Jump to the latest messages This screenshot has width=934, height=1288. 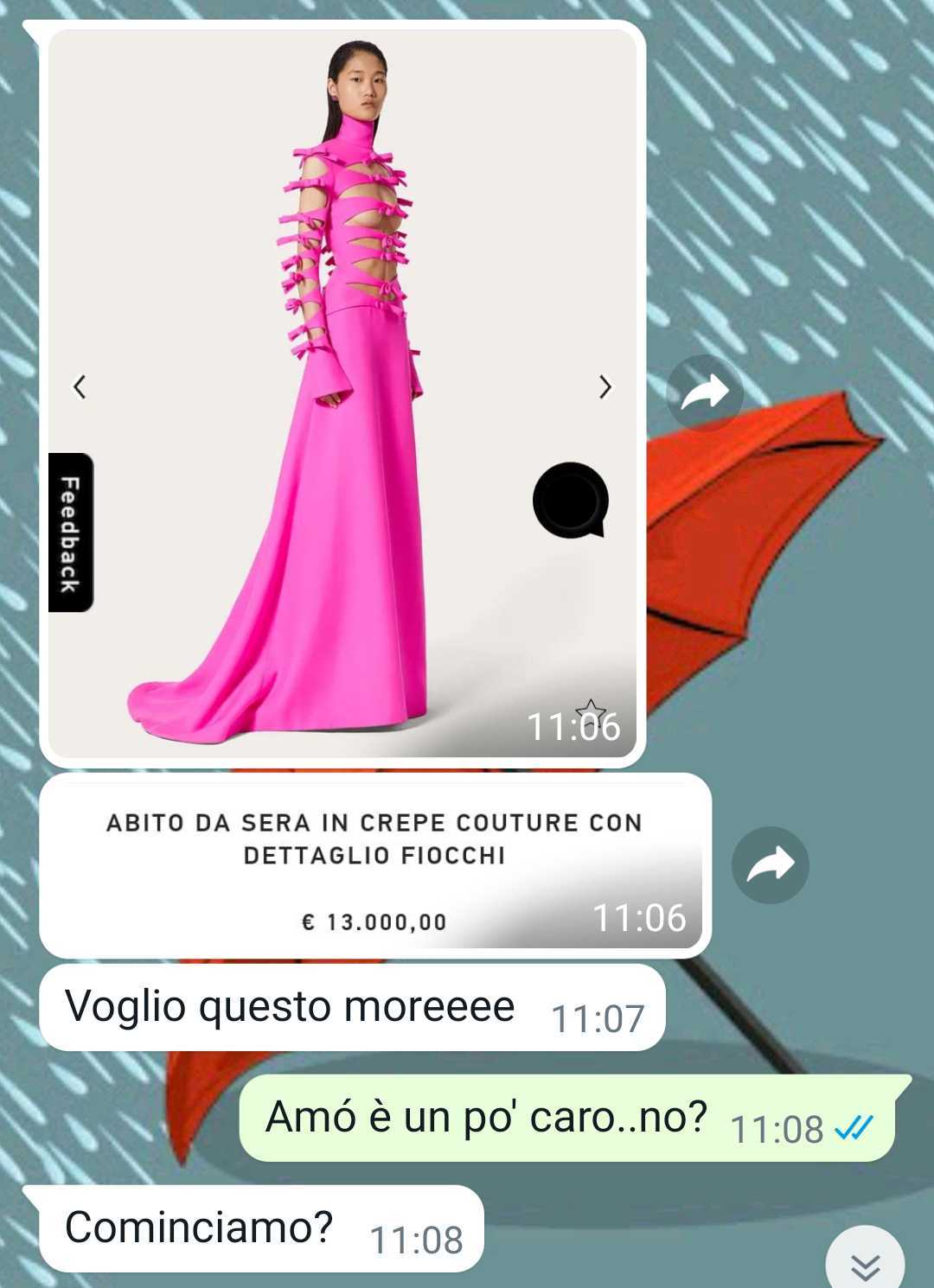click(x=865, y=1264)
